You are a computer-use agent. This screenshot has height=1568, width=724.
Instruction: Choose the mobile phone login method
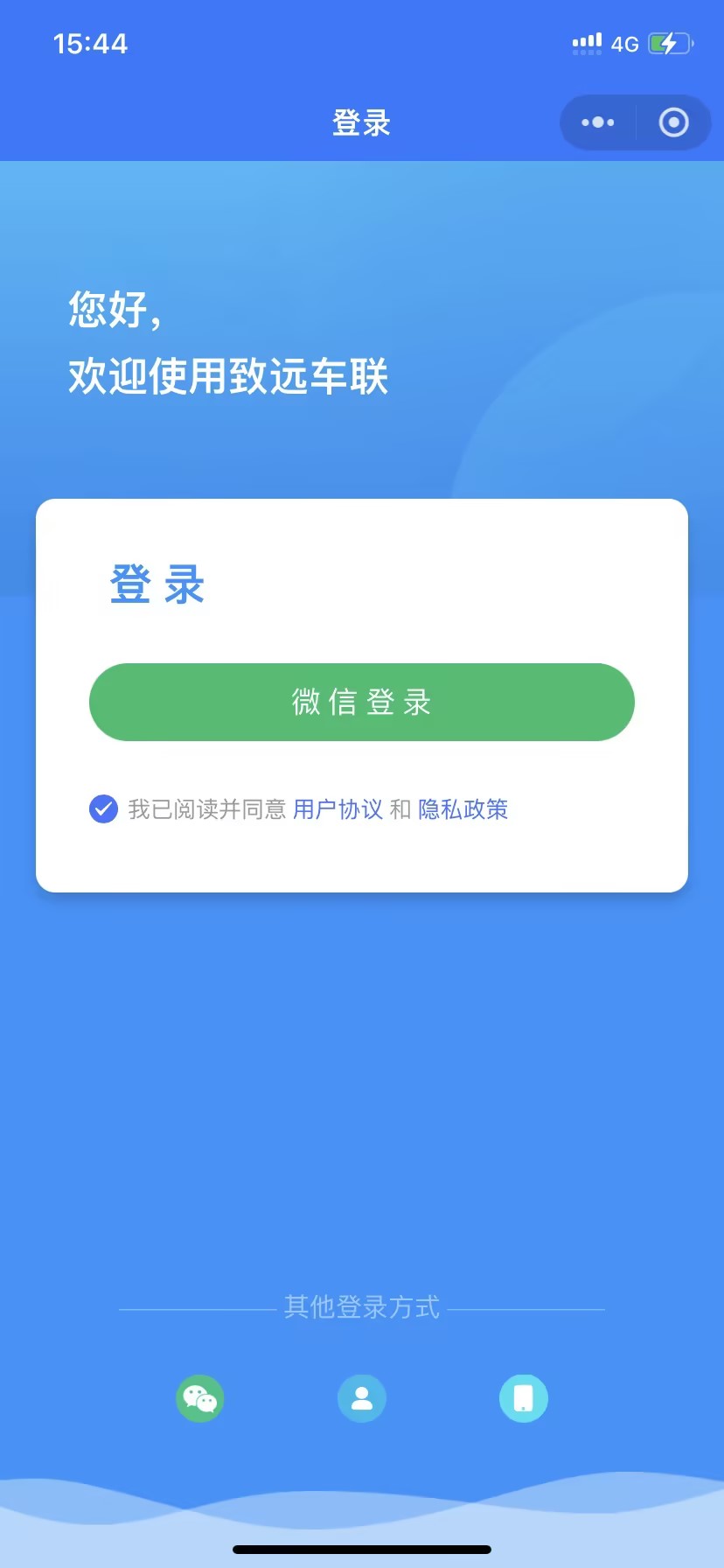coord(523,1398)
